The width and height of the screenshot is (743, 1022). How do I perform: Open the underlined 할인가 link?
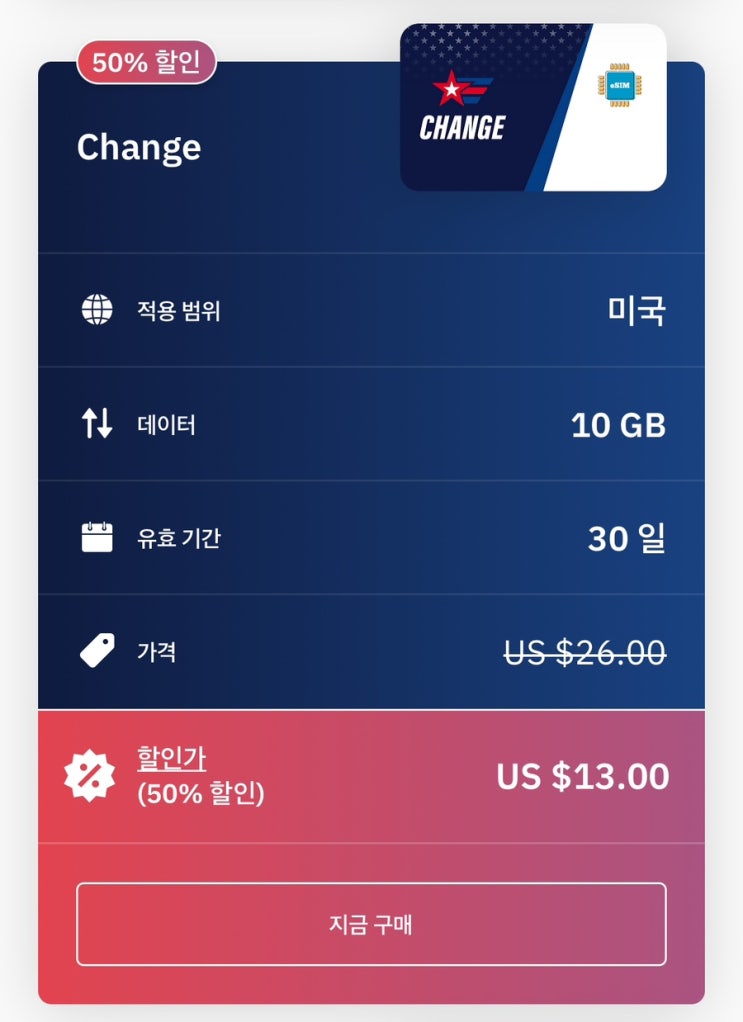[x=171, y=759]
